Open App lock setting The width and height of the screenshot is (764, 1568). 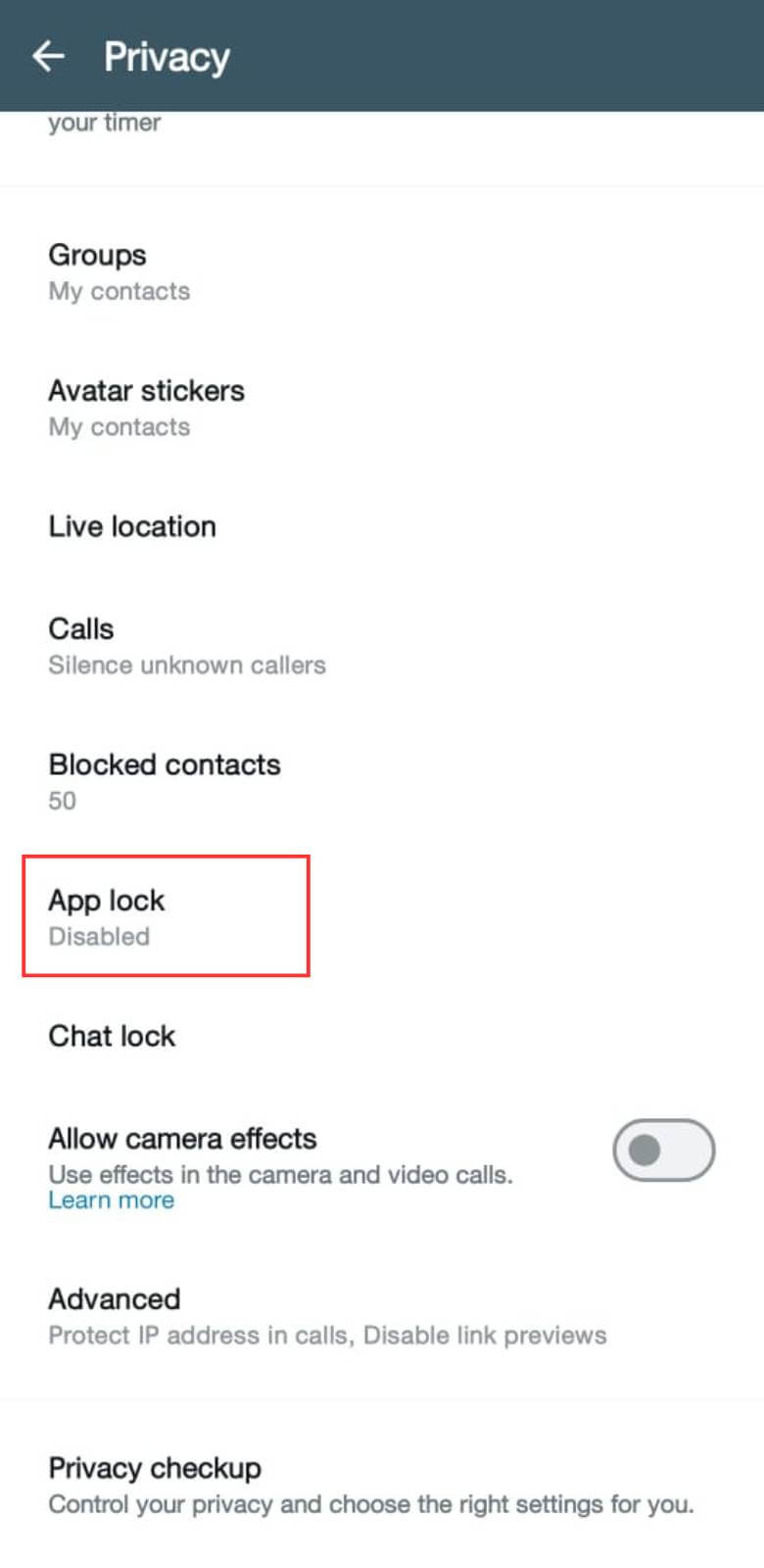[382, 916]
